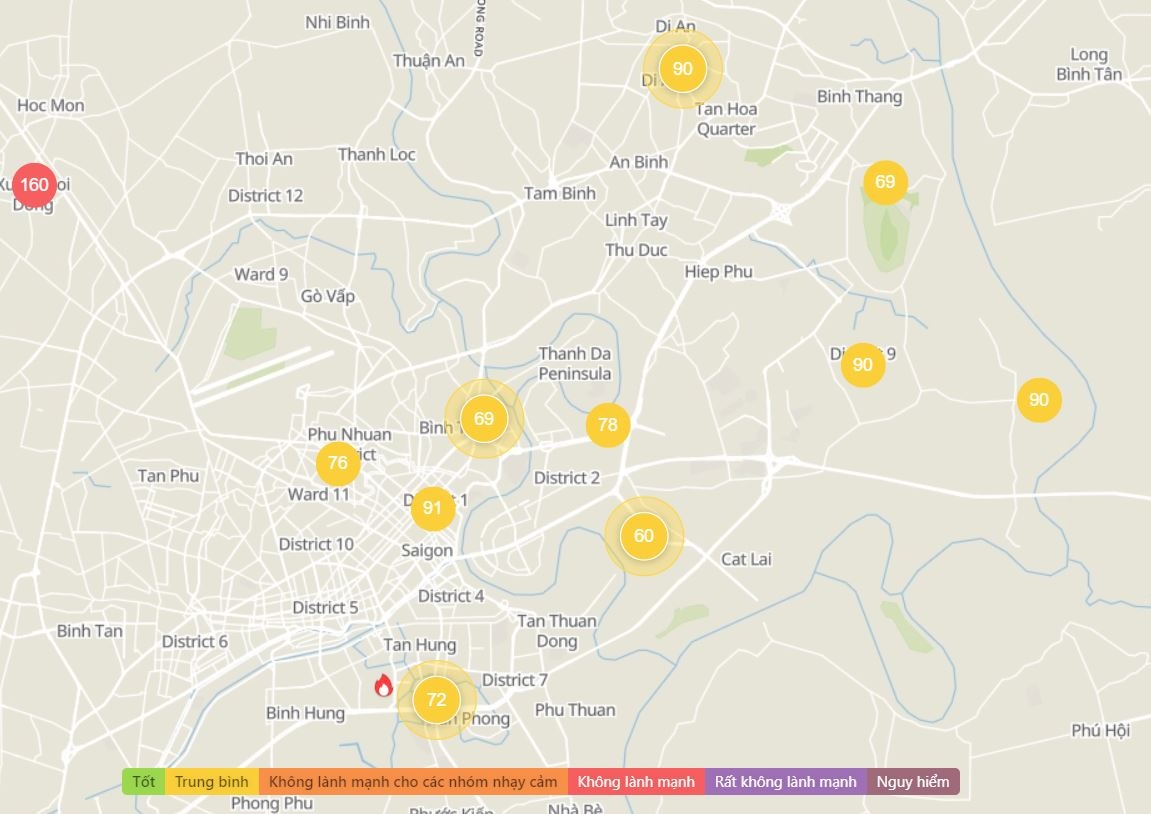Viewport: 1151px width, 814px height.
Task: Tap the 90 marker in District 9
Action: coord(862,365)
